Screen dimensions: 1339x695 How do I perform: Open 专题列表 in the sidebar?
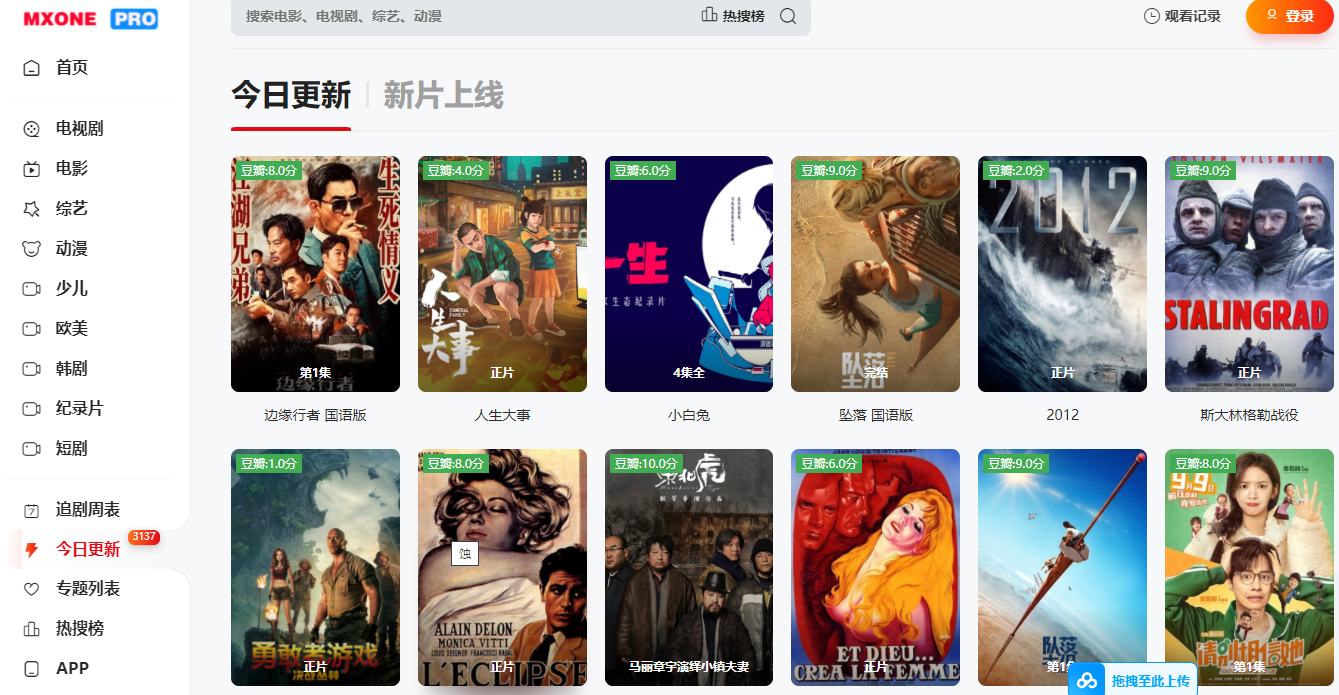pos(87,589)
